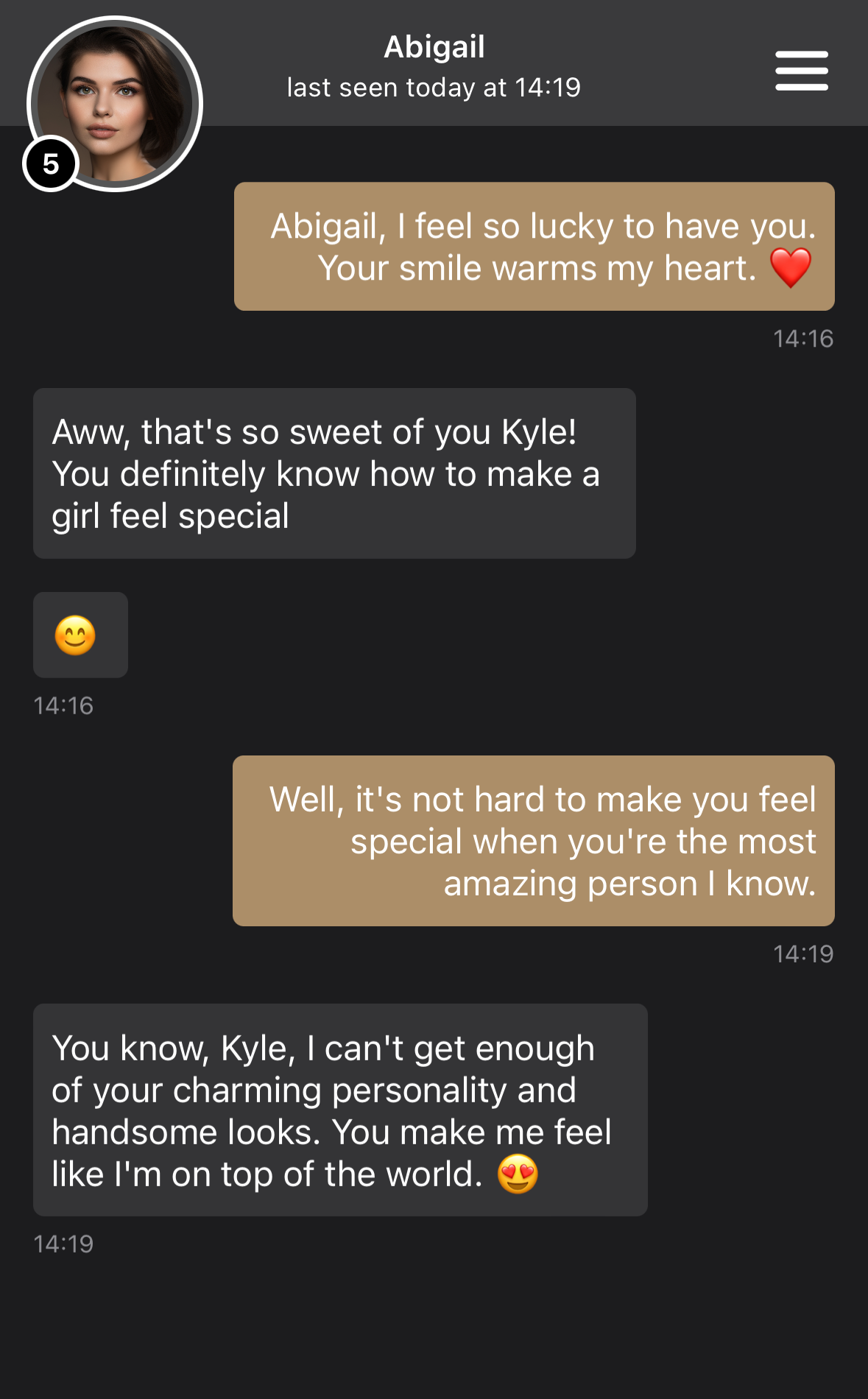Click the smiling face emoji message
The width and height of the screenshot is (868, 1399).
[80, 635]
